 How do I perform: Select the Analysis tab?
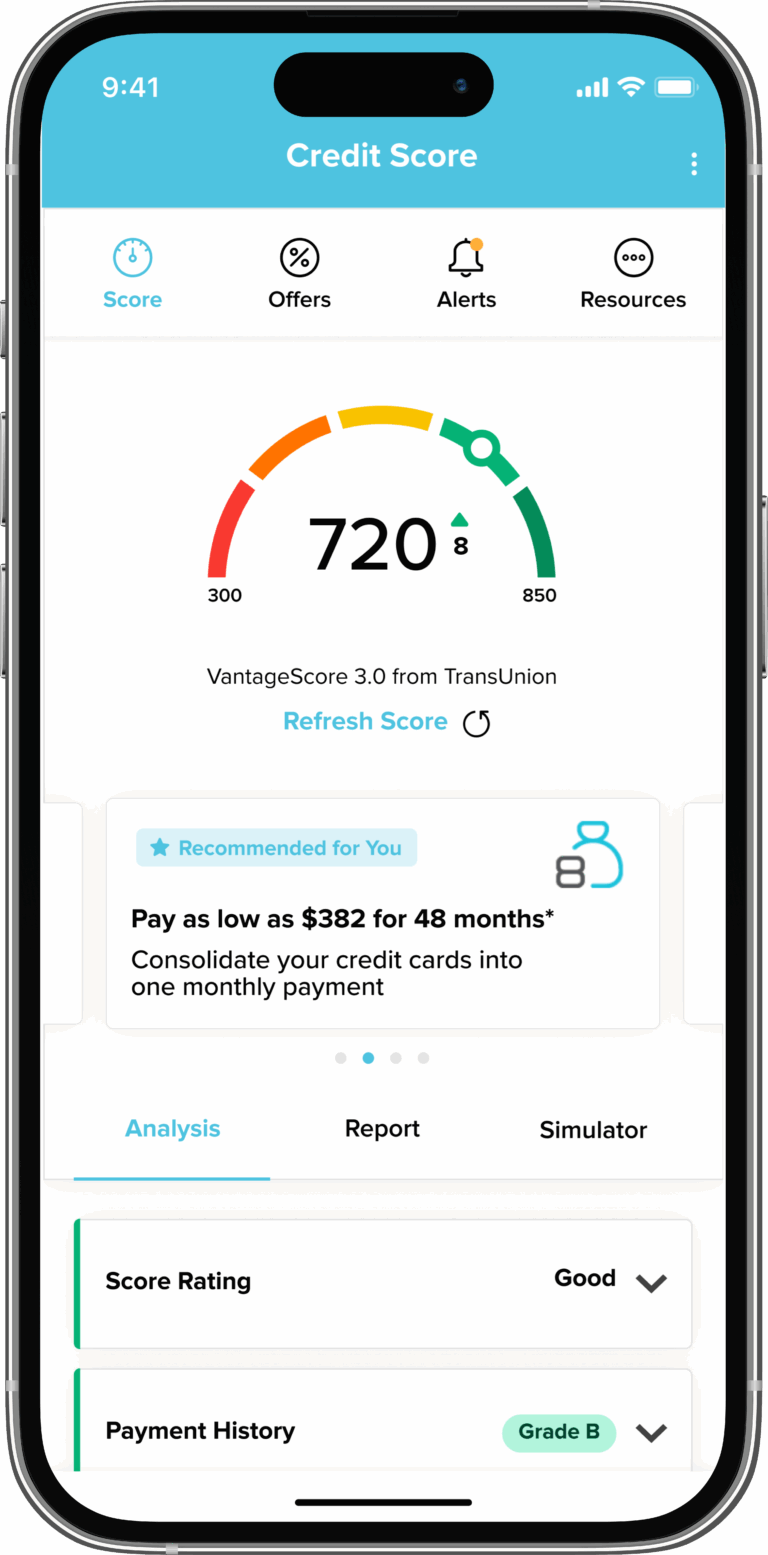(x=172, y=1129)
